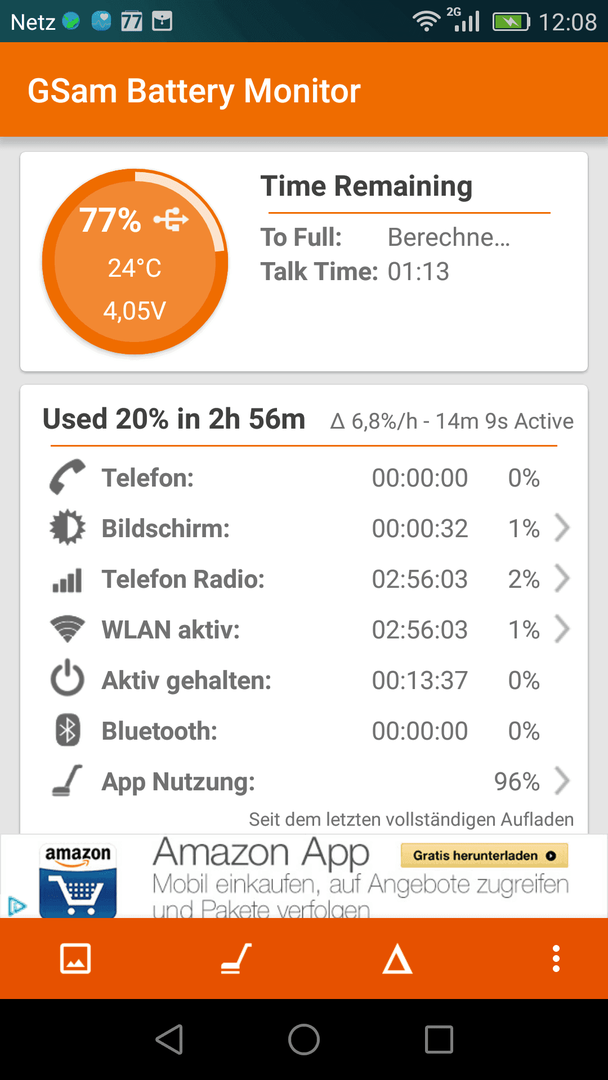Open the charts picture icon in bottom toolbar
The image size is (608, 1080).
75,958
